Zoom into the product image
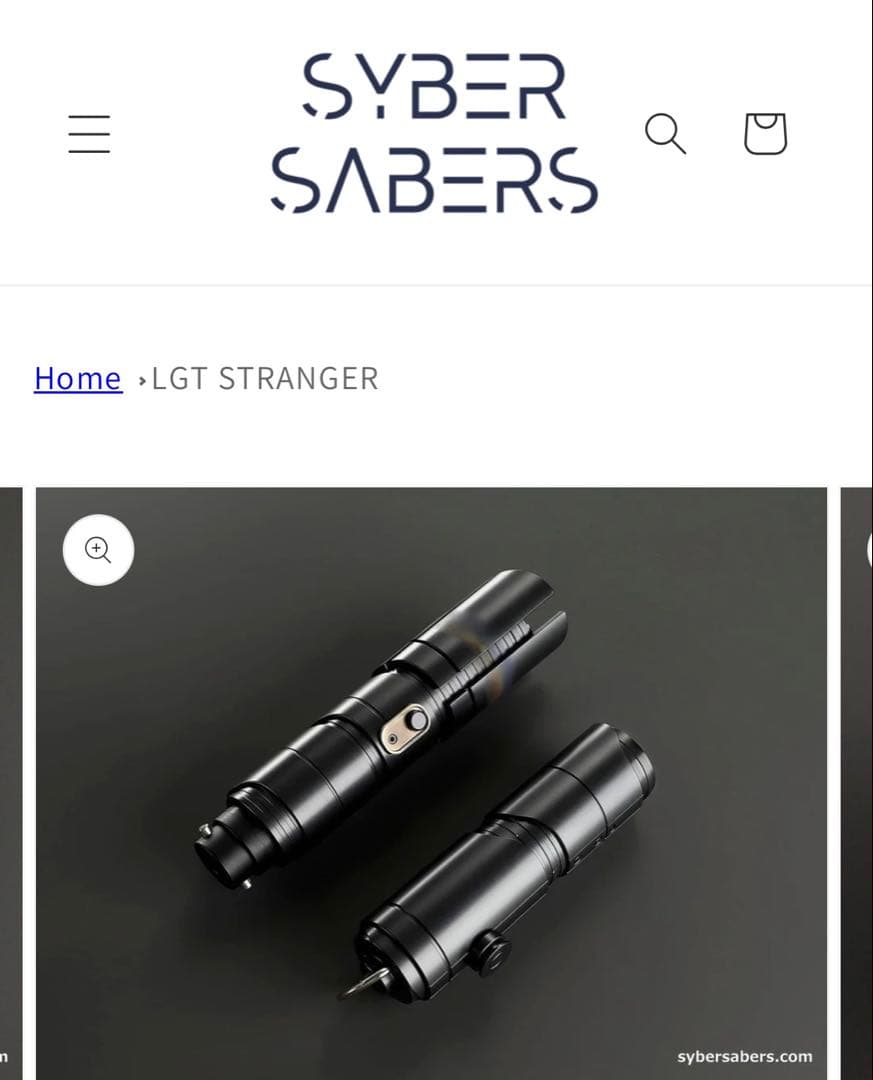 point(98,549)
